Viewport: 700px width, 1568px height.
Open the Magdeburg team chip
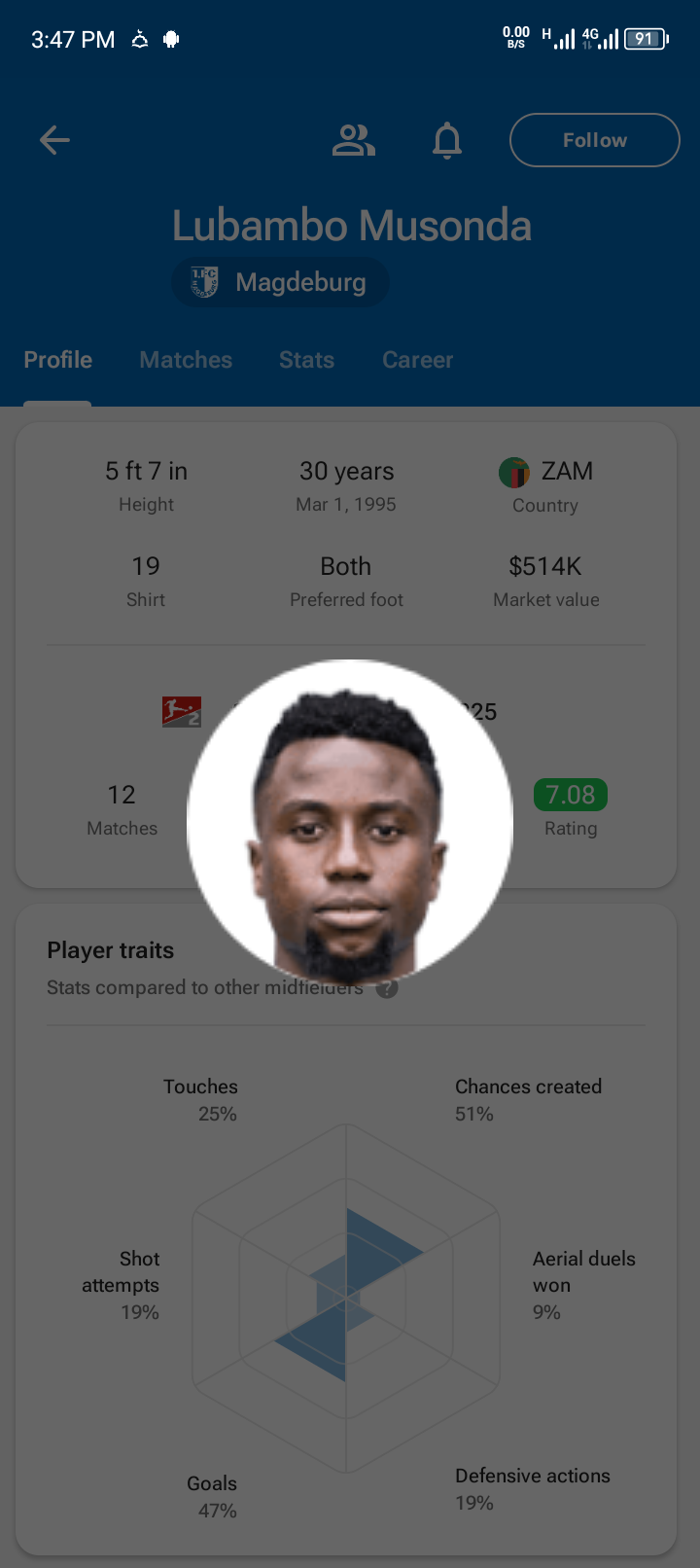281,283
